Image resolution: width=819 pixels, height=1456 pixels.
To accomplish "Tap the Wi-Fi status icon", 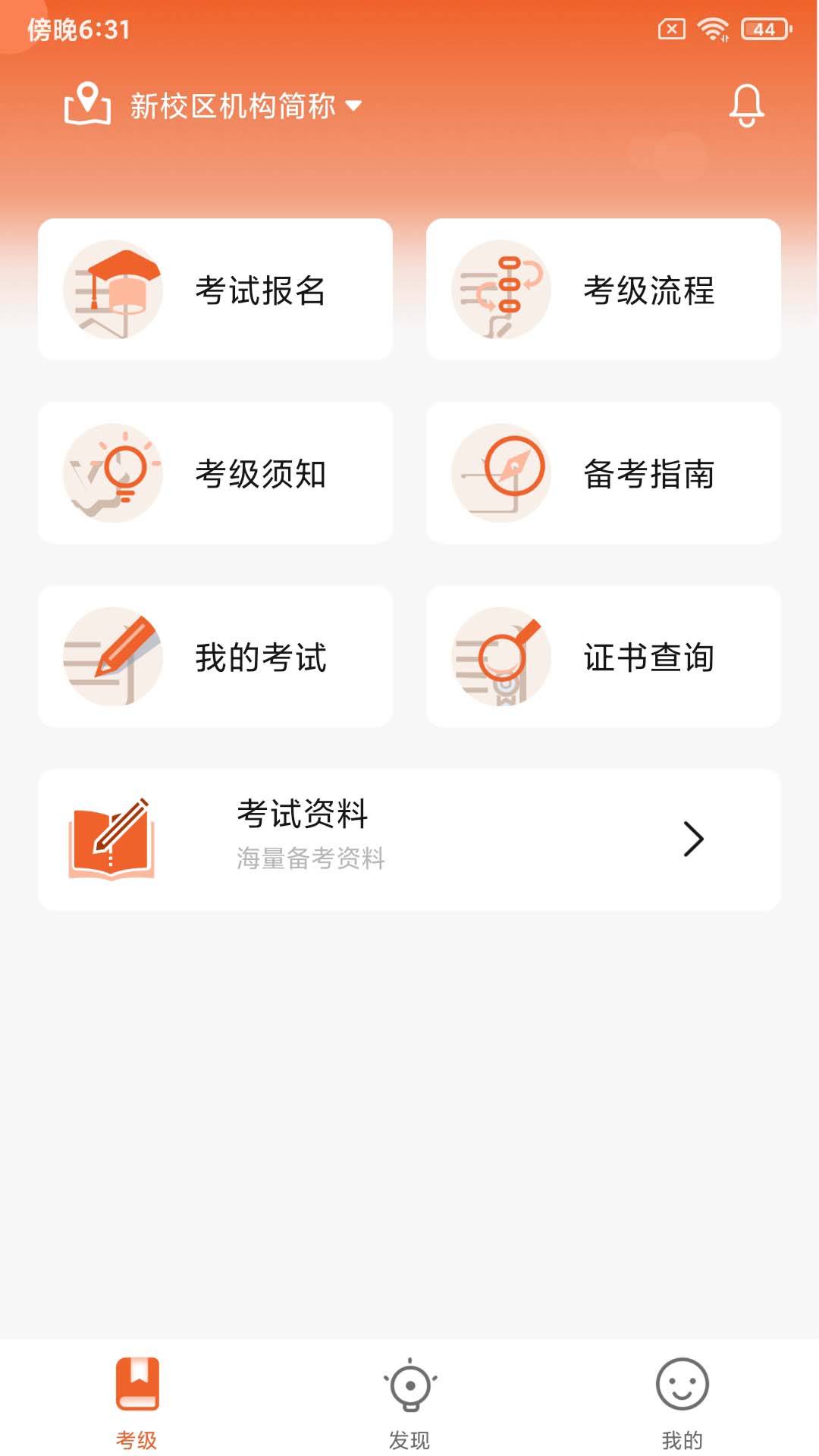I will (x=711, y=29).
